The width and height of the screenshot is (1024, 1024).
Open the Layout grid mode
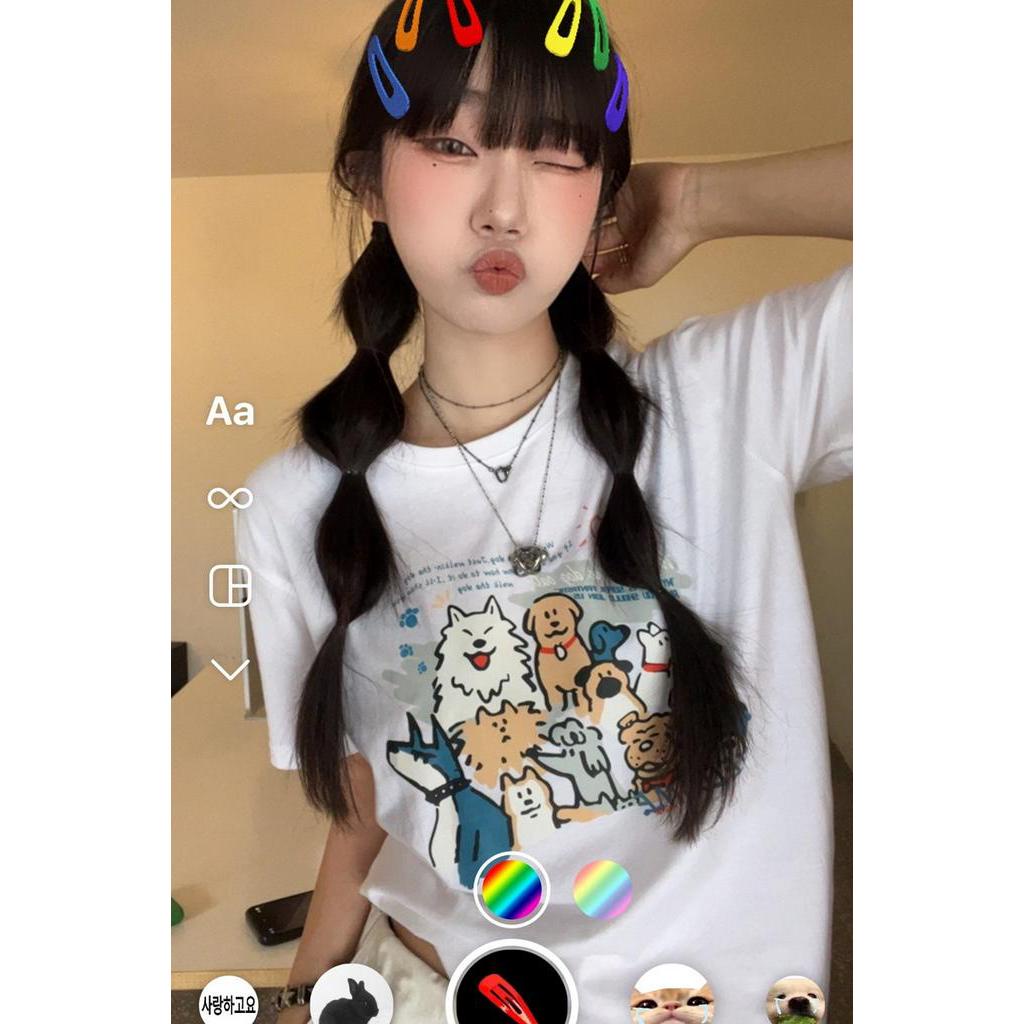[x=230, y=586]
